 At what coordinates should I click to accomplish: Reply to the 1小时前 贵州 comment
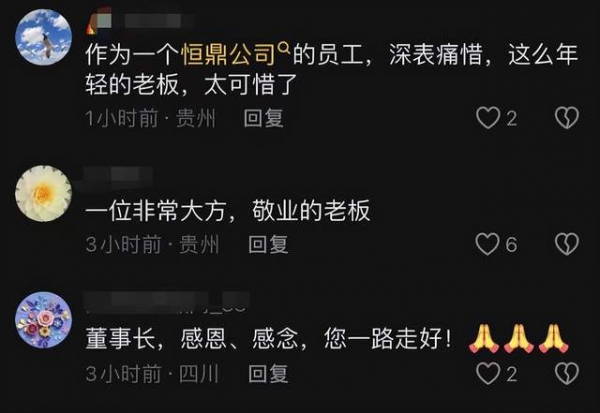point(264,118)
